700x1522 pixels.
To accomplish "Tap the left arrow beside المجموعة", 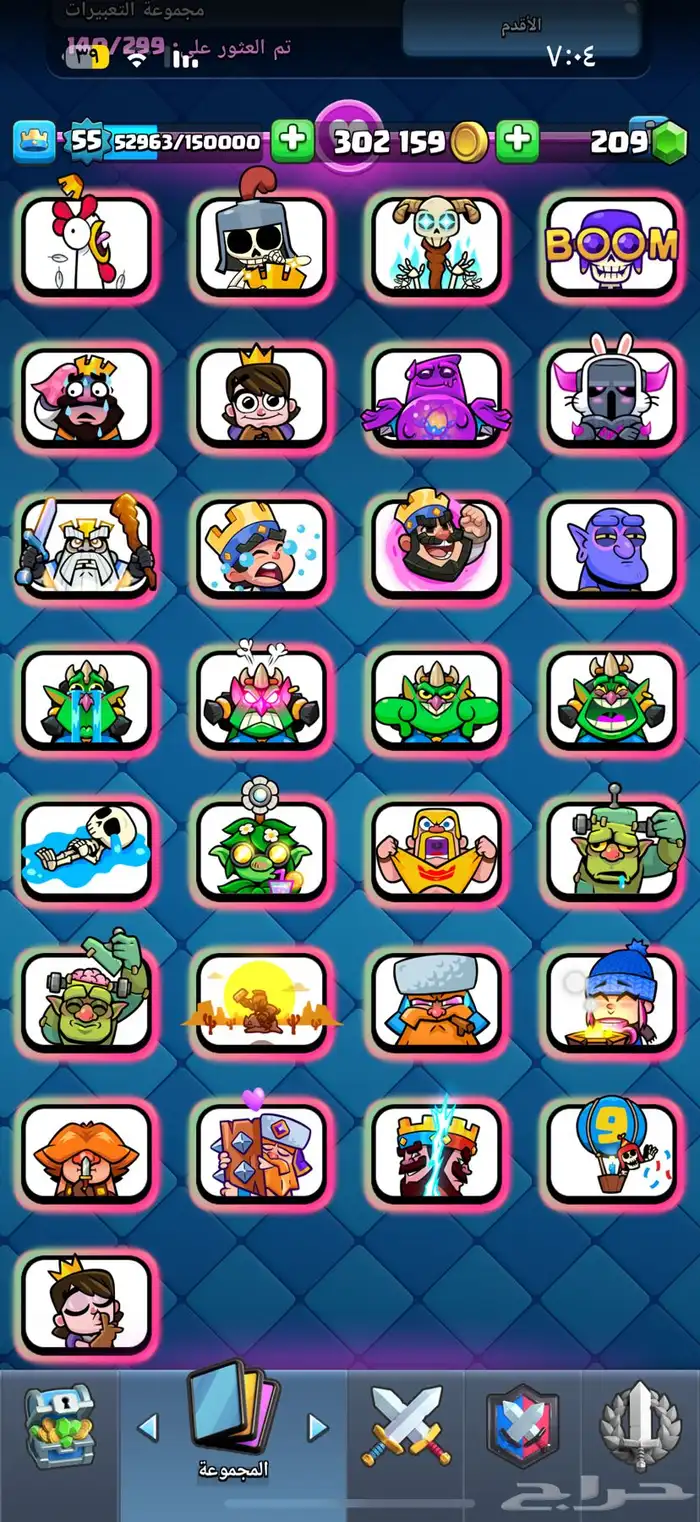I will (148, 1427).
